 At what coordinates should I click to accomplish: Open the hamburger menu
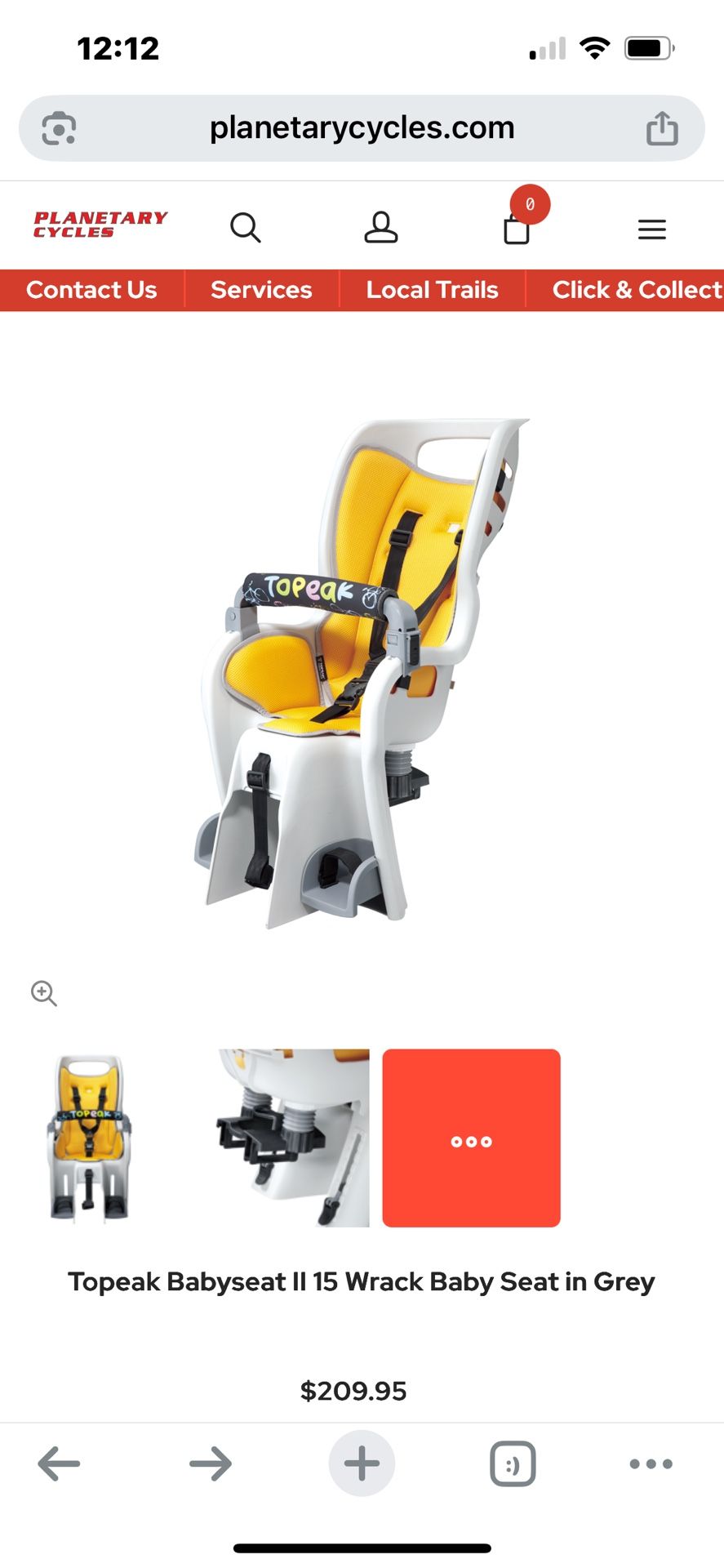click(651, 229)
